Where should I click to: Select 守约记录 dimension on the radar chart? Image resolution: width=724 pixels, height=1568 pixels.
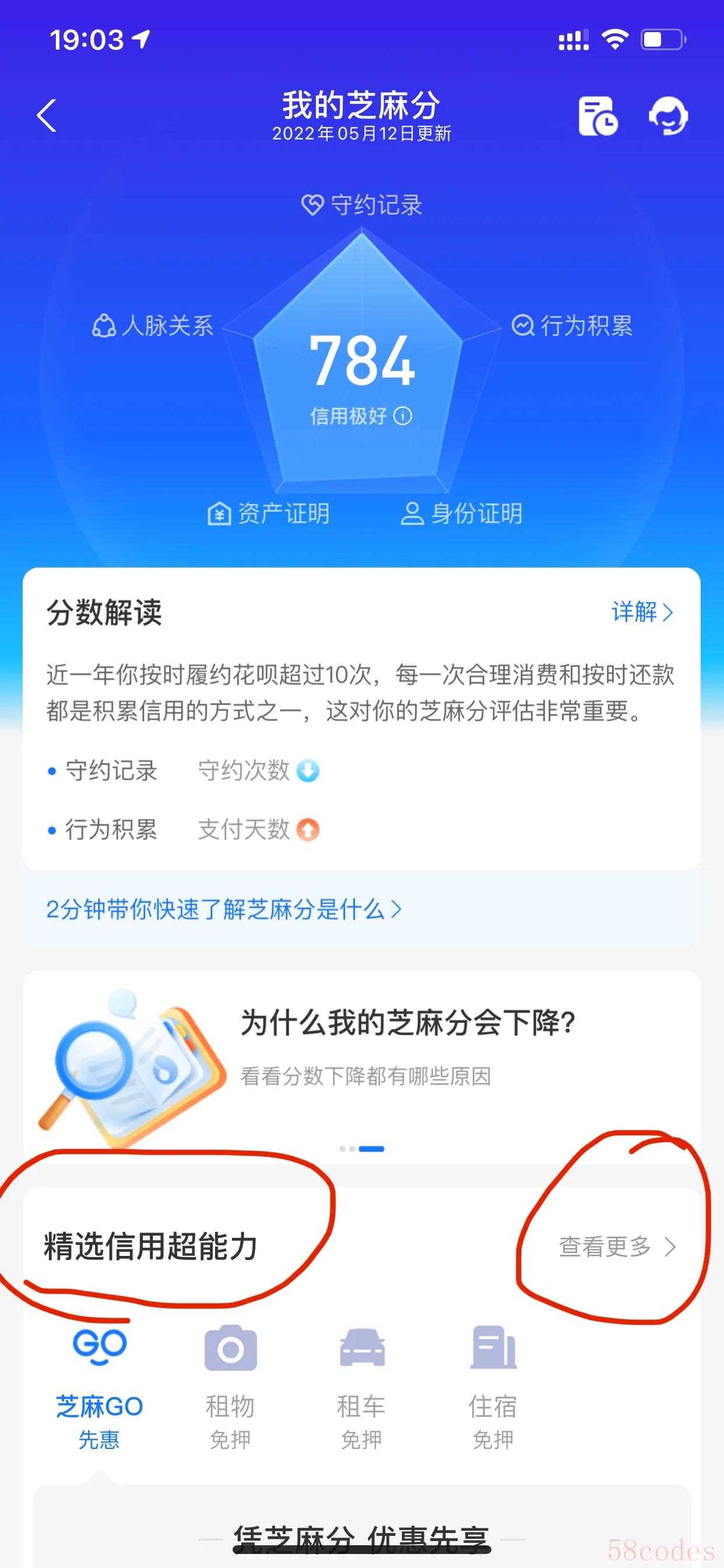(362, 205)
